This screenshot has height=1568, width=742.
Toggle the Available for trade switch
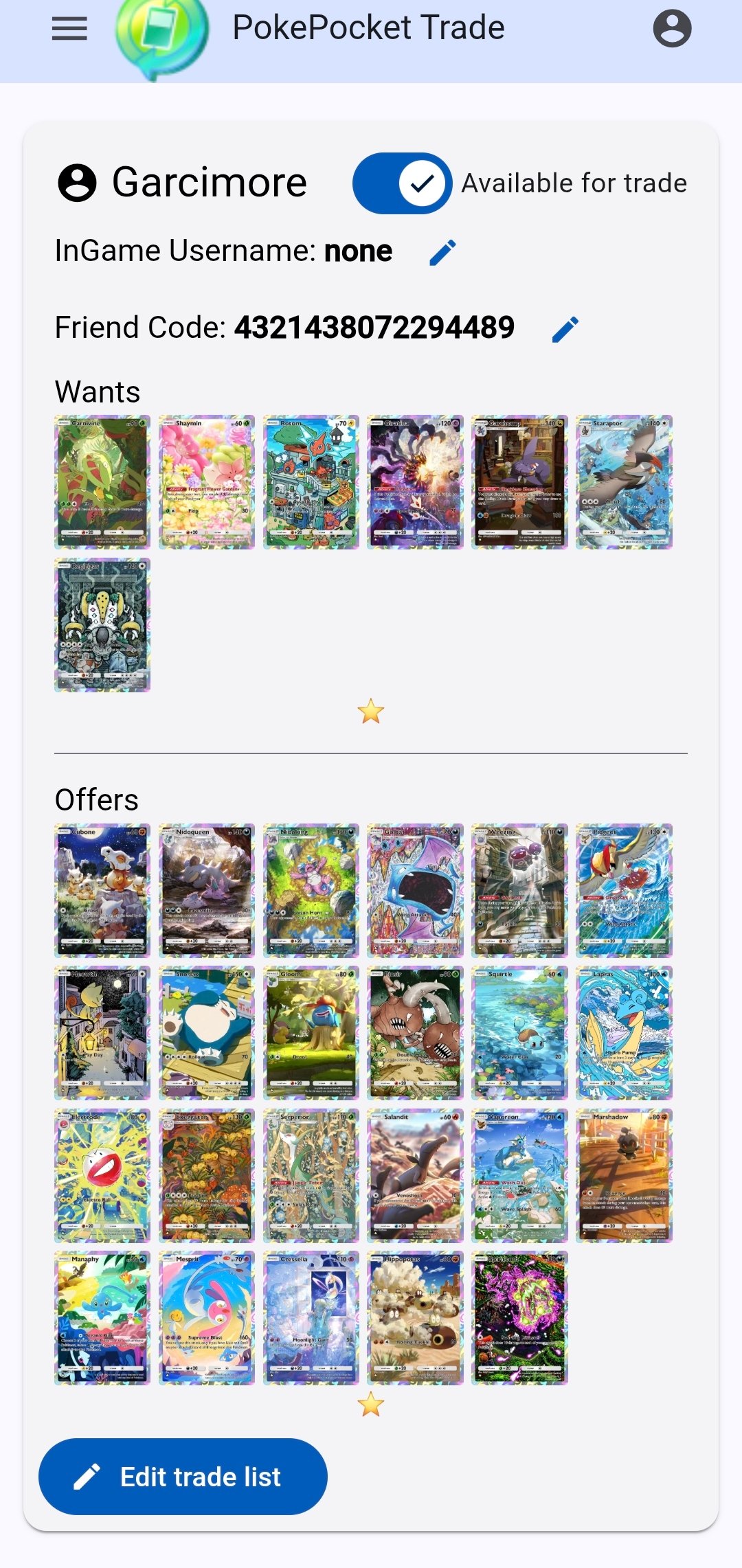402,183
